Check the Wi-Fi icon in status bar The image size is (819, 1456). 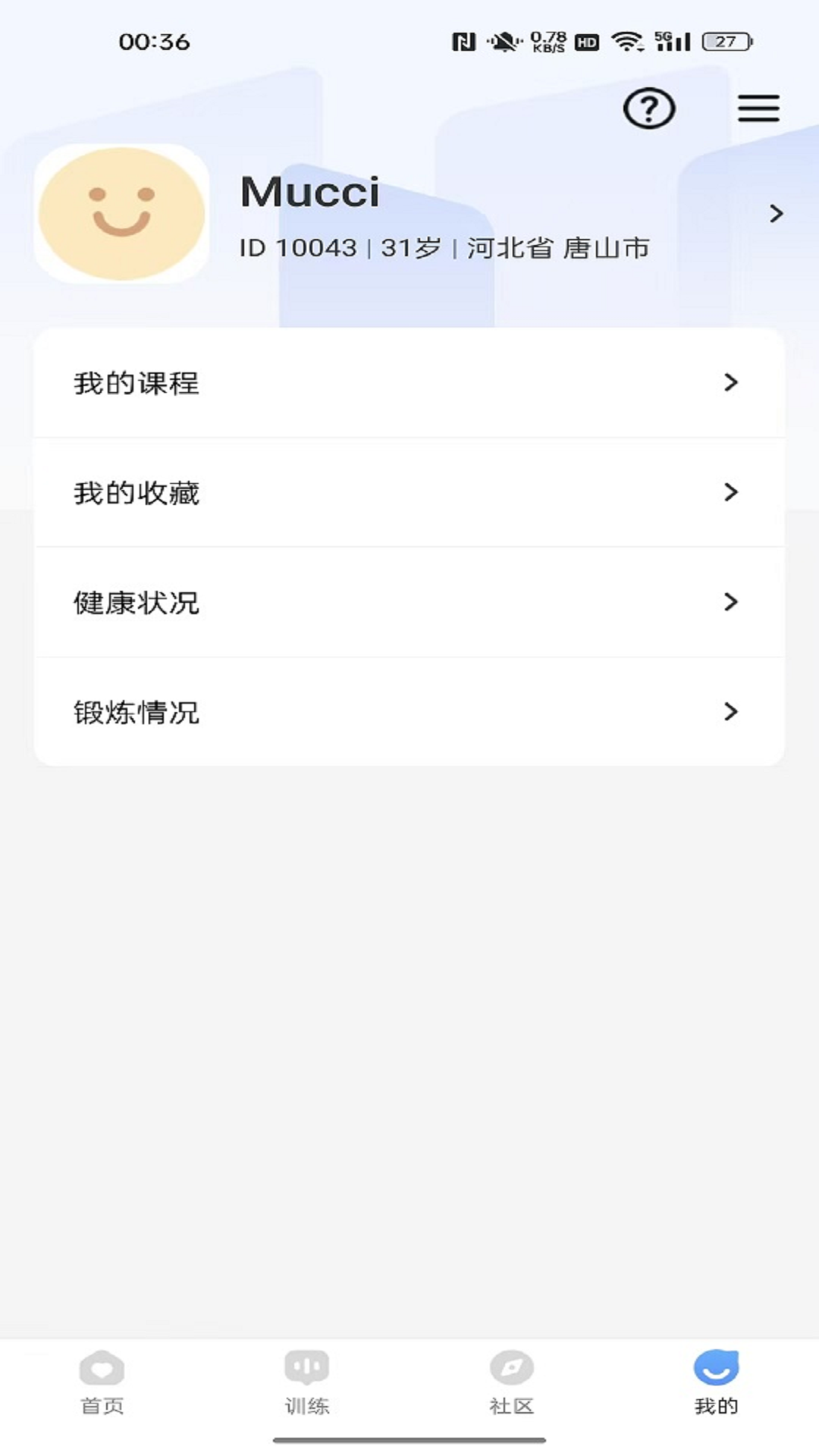[626, 42]
